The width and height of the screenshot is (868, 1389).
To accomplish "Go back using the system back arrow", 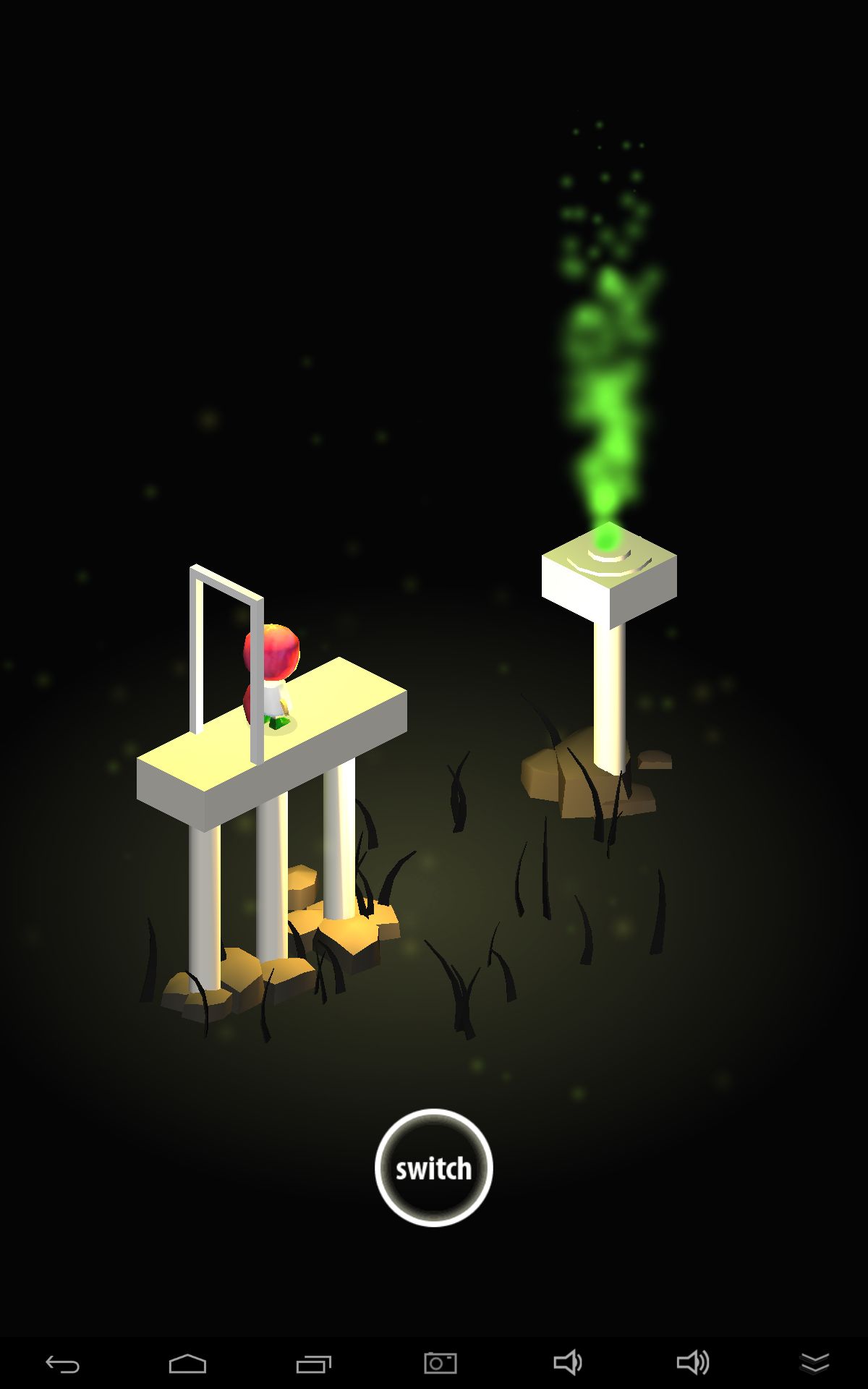I will click(63, 1364).
